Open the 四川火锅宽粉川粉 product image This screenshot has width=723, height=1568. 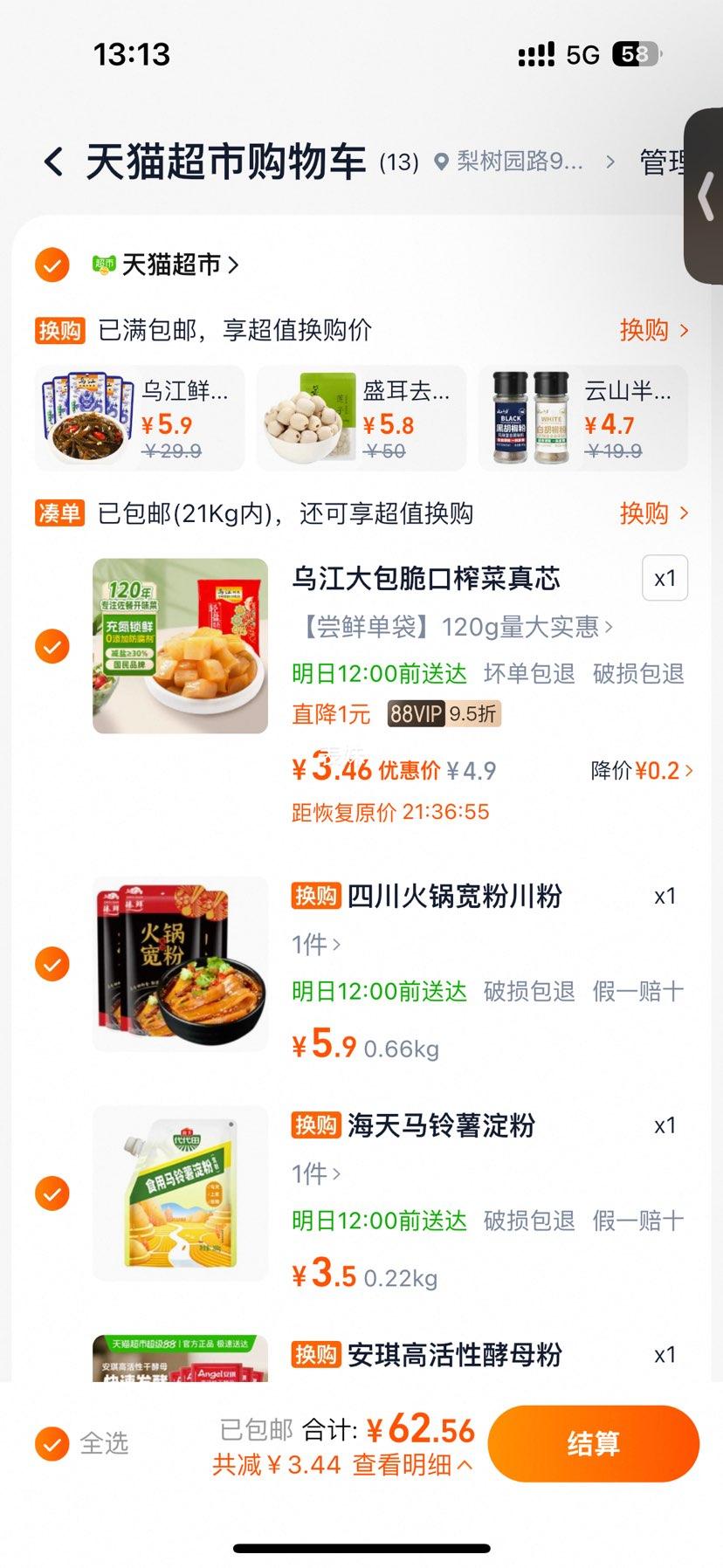pyautogui.click(x=181, y=964)
